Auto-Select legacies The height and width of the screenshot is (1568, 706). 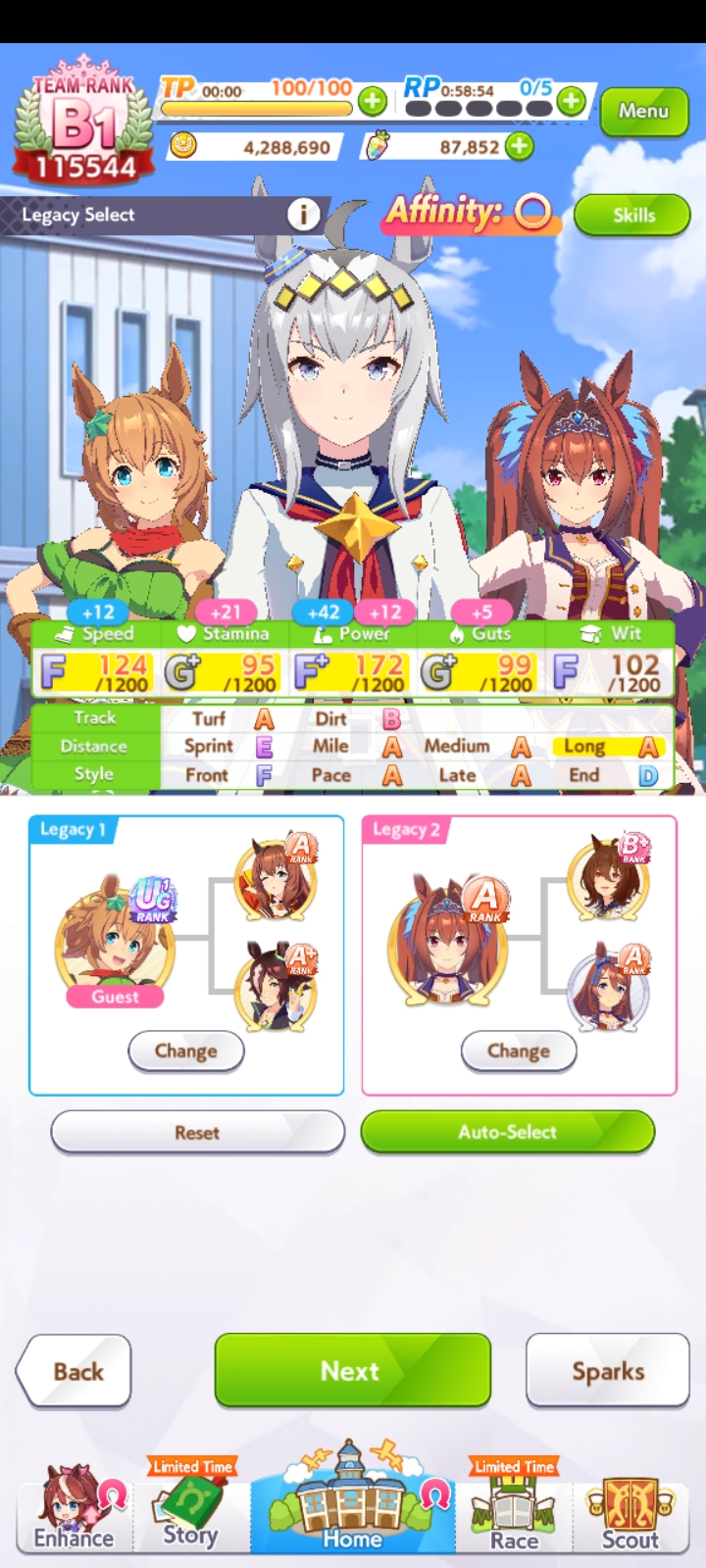click(x=507, y=1132)
